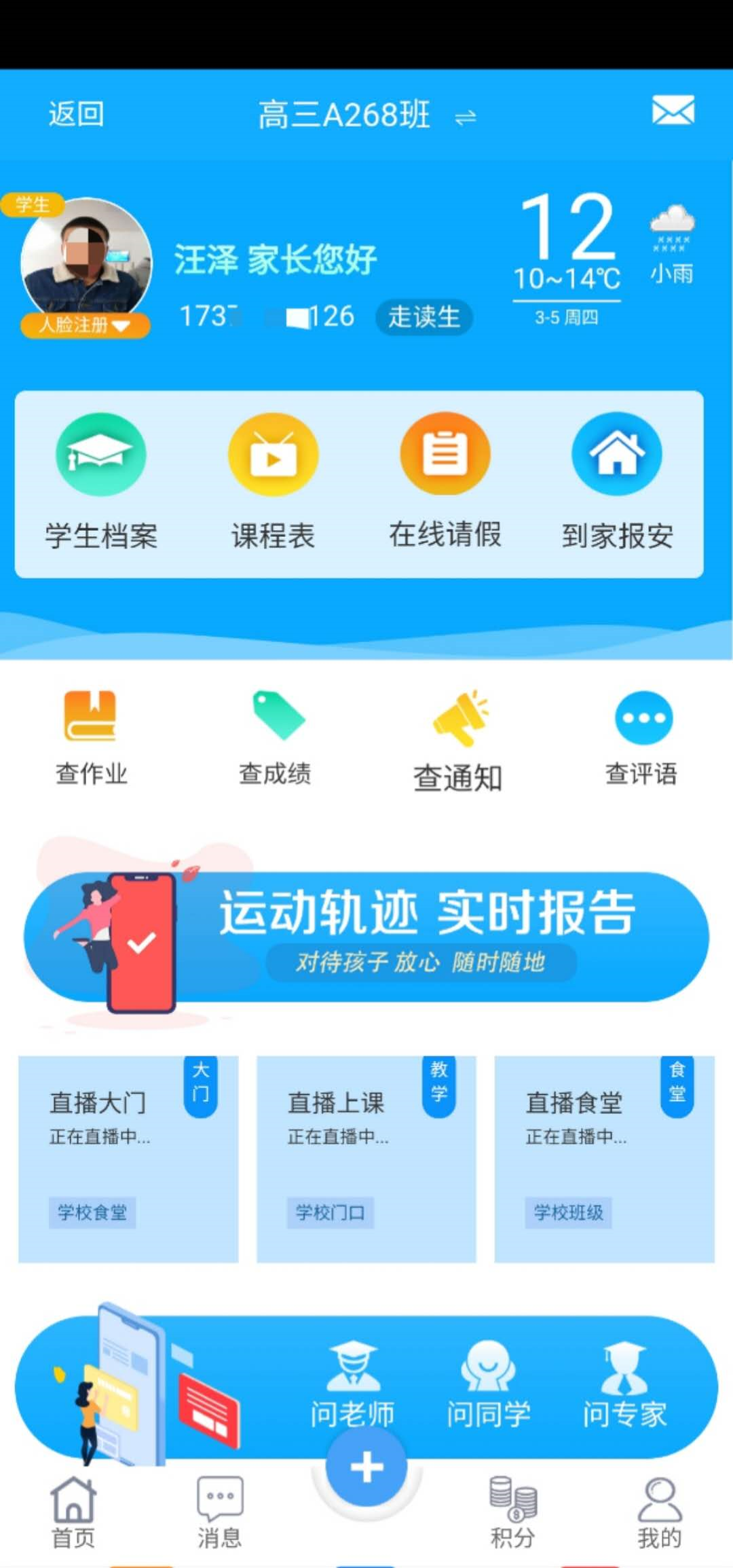This screenshot has height=1568, width=733.
Task: Open the mail envelope icon
Action: coord(673,111)
